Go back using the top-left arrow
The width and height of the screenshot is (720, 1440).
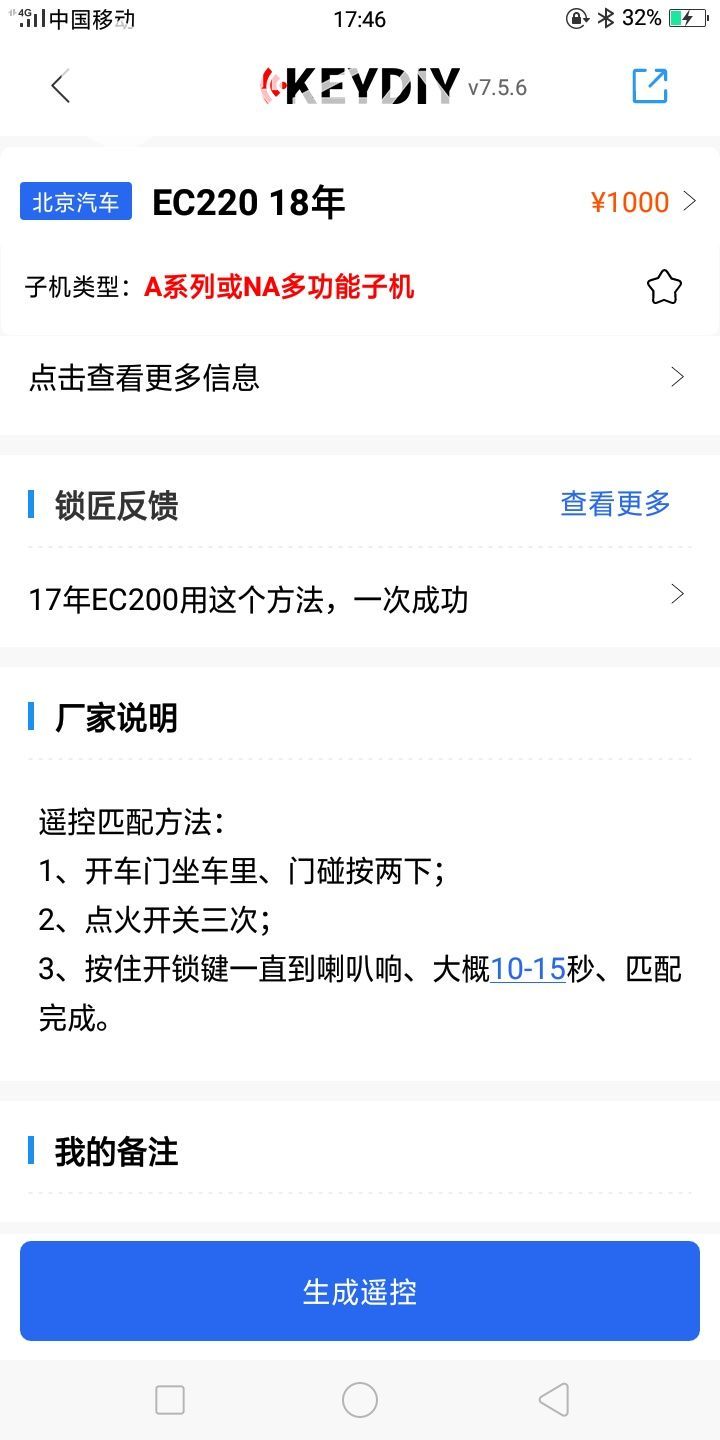tap(60, 87)
